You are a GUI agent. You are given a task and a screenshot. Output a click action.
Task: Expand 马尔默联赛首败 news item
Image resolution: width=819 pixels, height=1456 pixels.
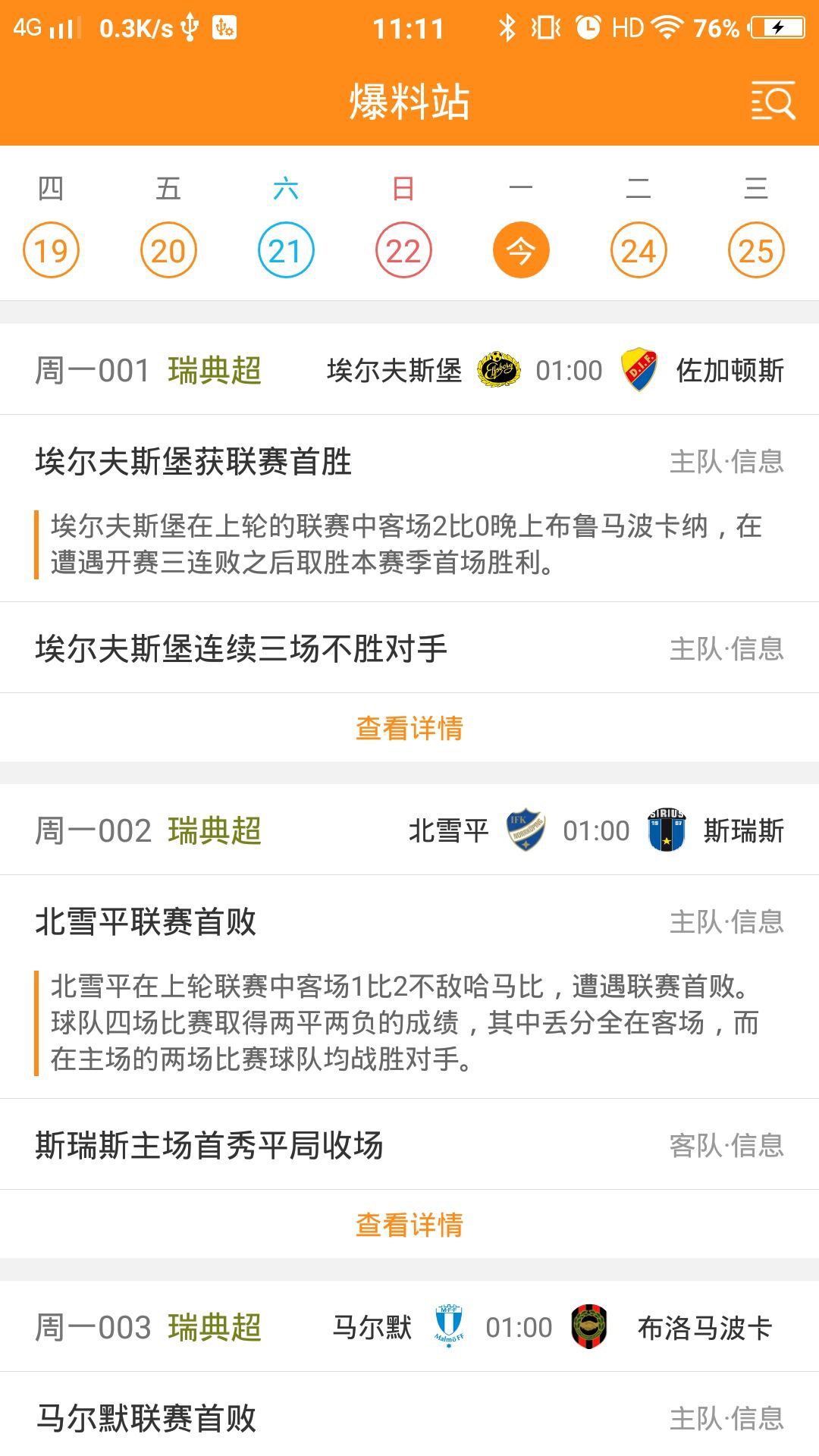pyautogui.click(x=409, y=1417)
